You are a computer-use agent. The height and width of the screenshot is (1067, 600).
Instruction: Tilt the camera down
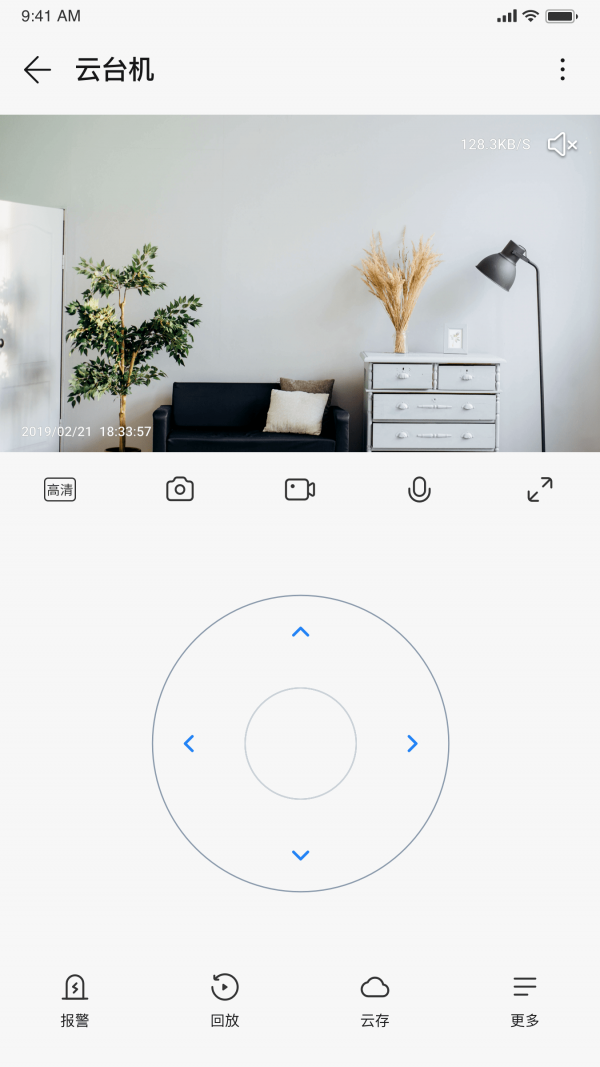coord(300,855)
